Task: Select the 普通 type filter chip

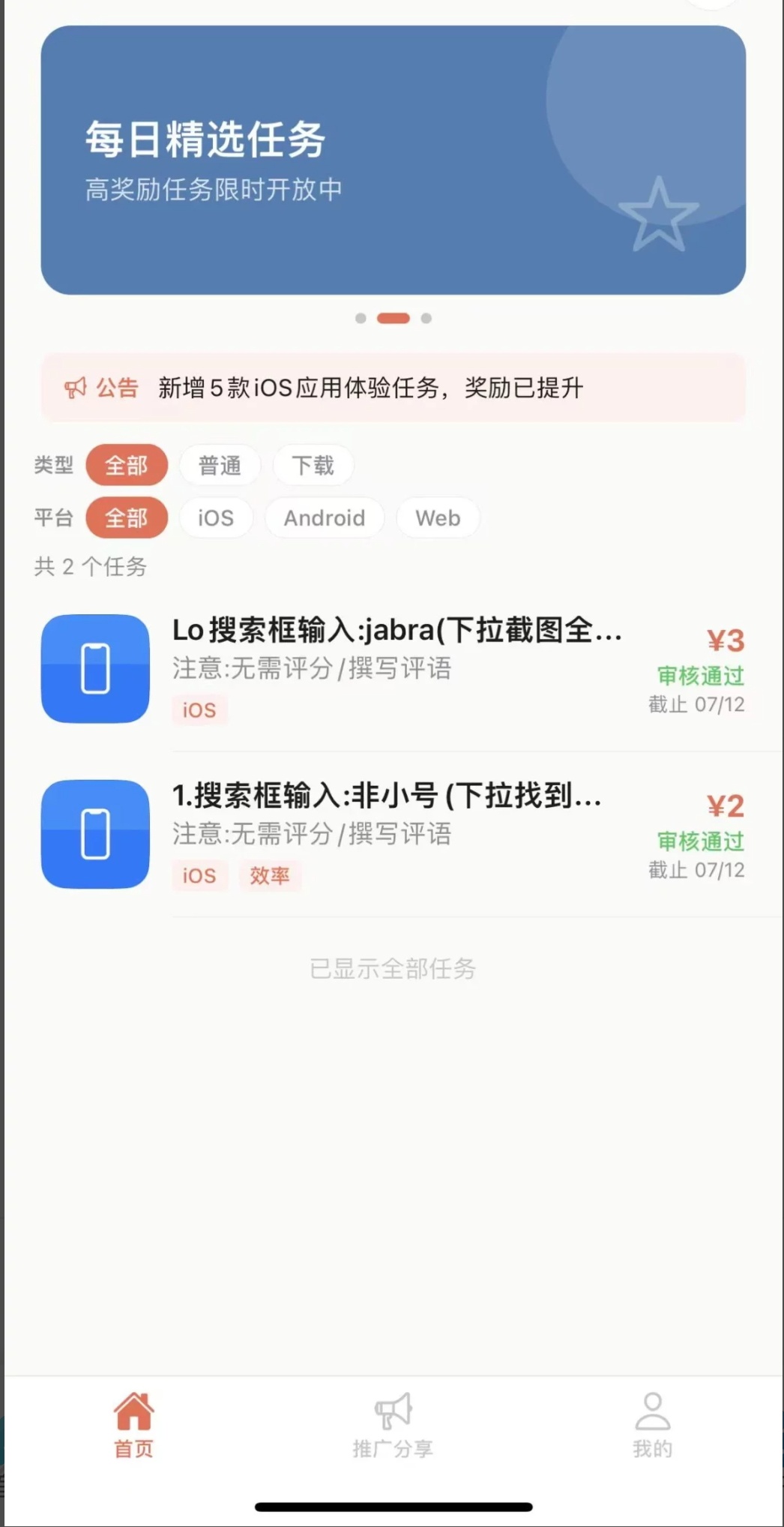Action: point(220,465)
